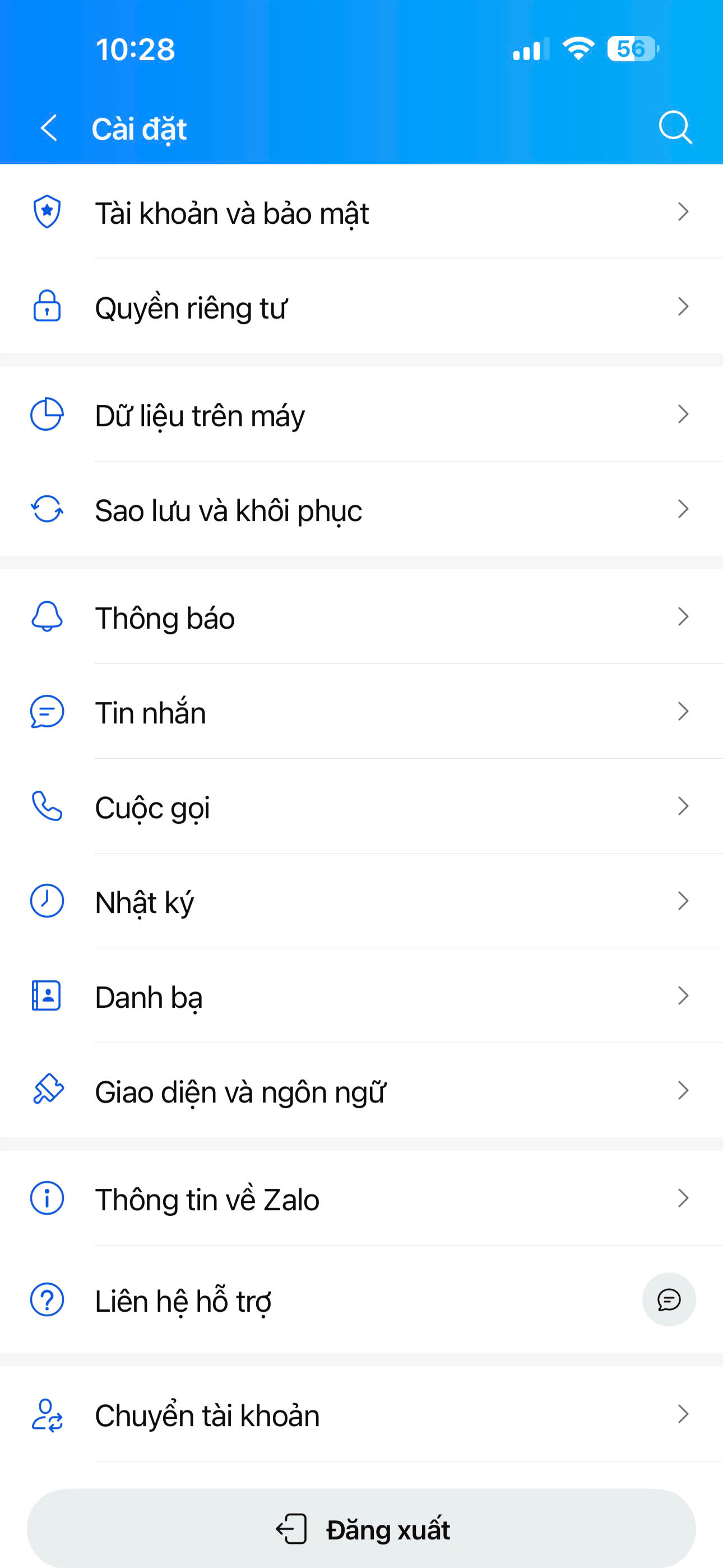
Task: Open Thông báo settings
Action: tap(361, 617)
